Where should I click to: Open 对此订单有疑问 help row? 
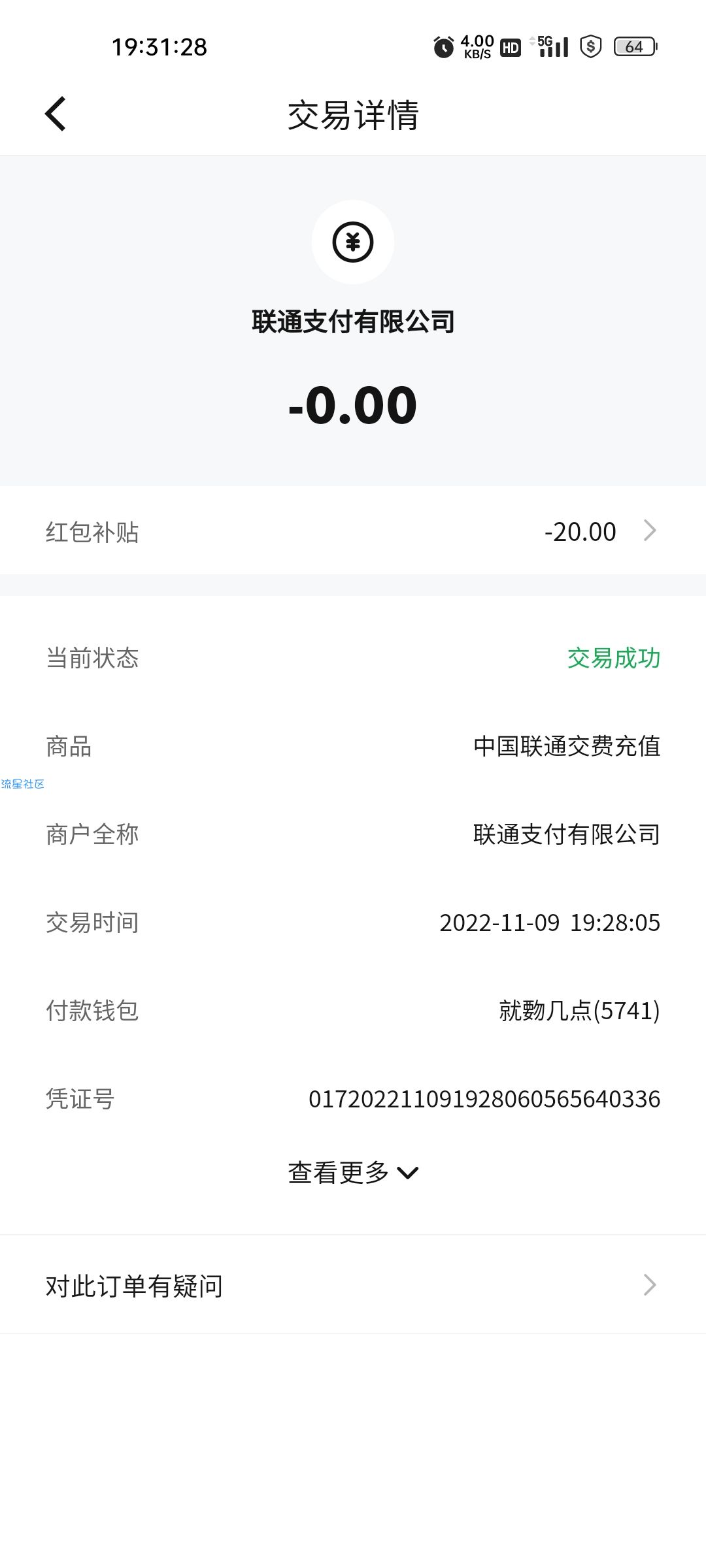pyautogui.click(x=353, y=1284)
